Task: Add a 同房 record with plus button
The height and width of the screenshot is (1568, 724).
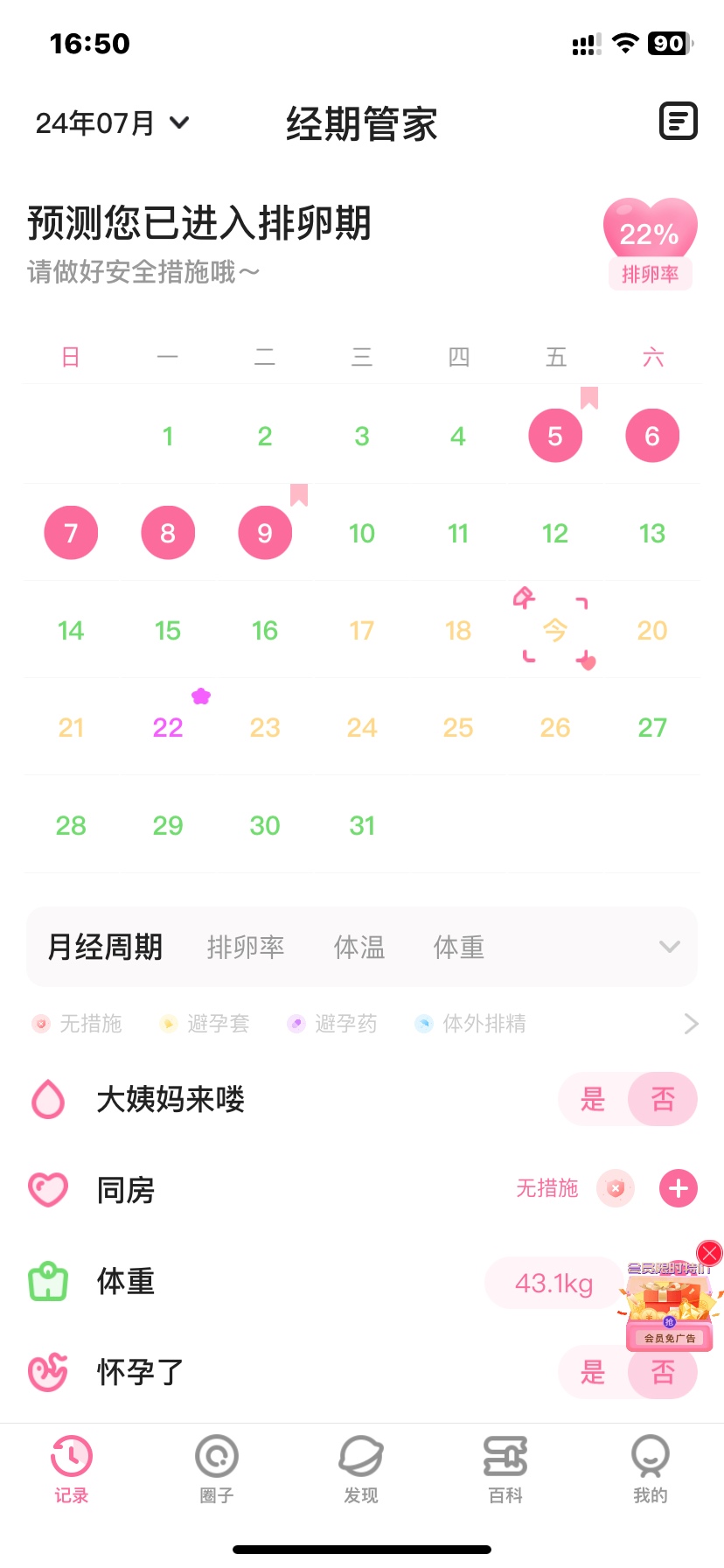Action: (x=679, y=1189)
